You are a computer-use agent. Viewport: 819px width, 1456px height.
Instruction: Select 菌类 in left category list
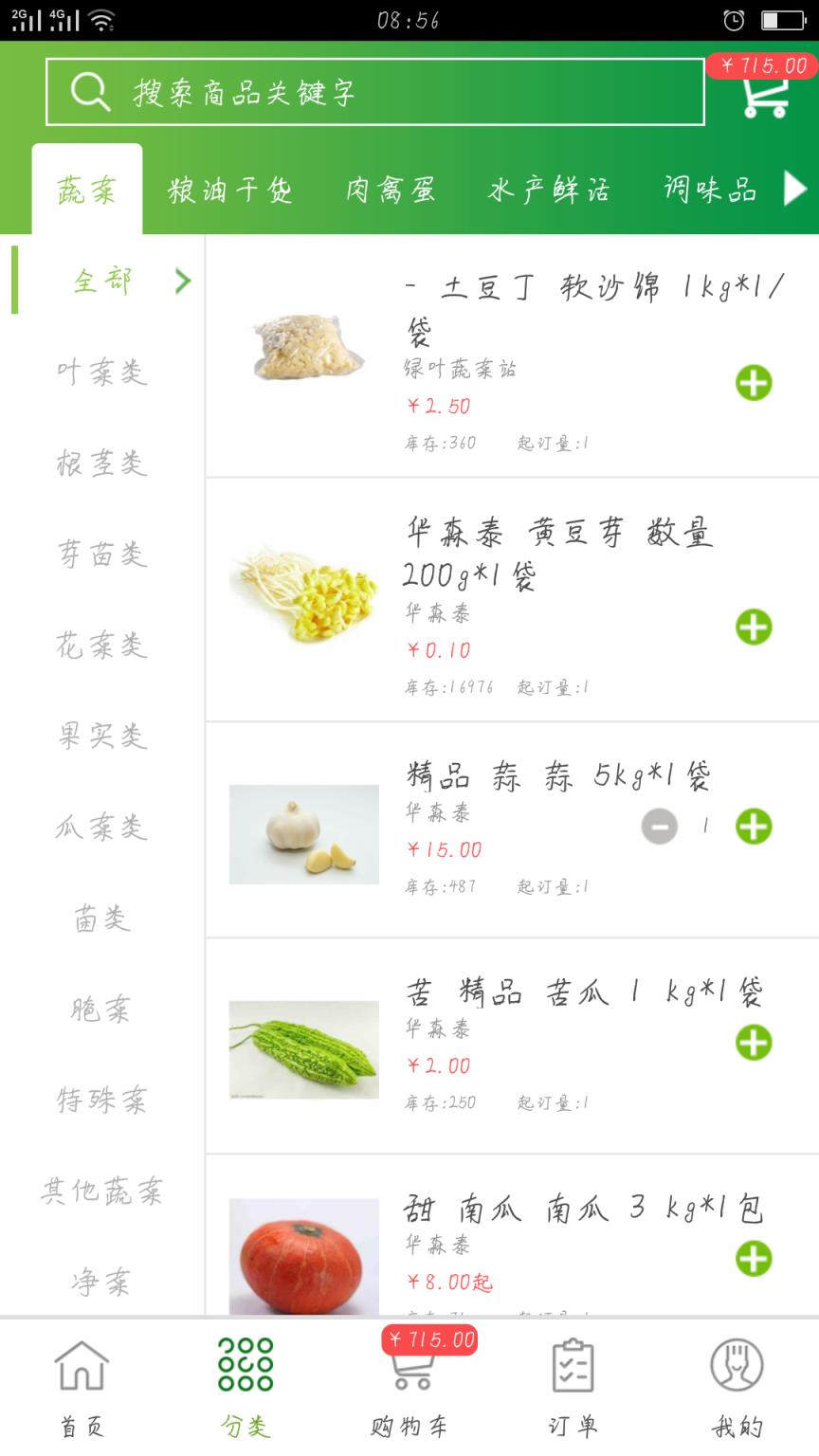click(102, 918)
